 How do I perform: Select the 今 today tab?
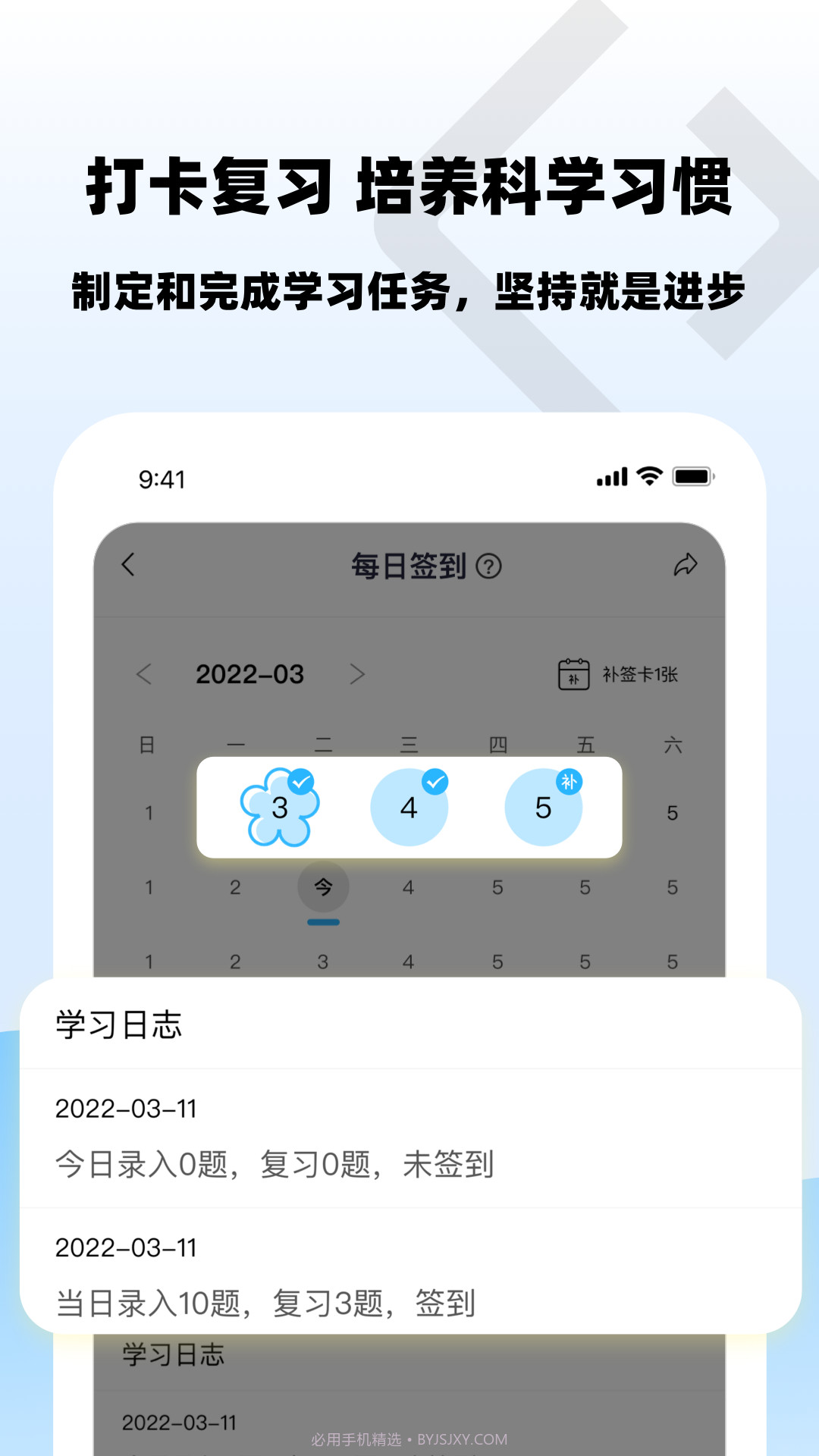pyautogui.click(x=323, y=886)
